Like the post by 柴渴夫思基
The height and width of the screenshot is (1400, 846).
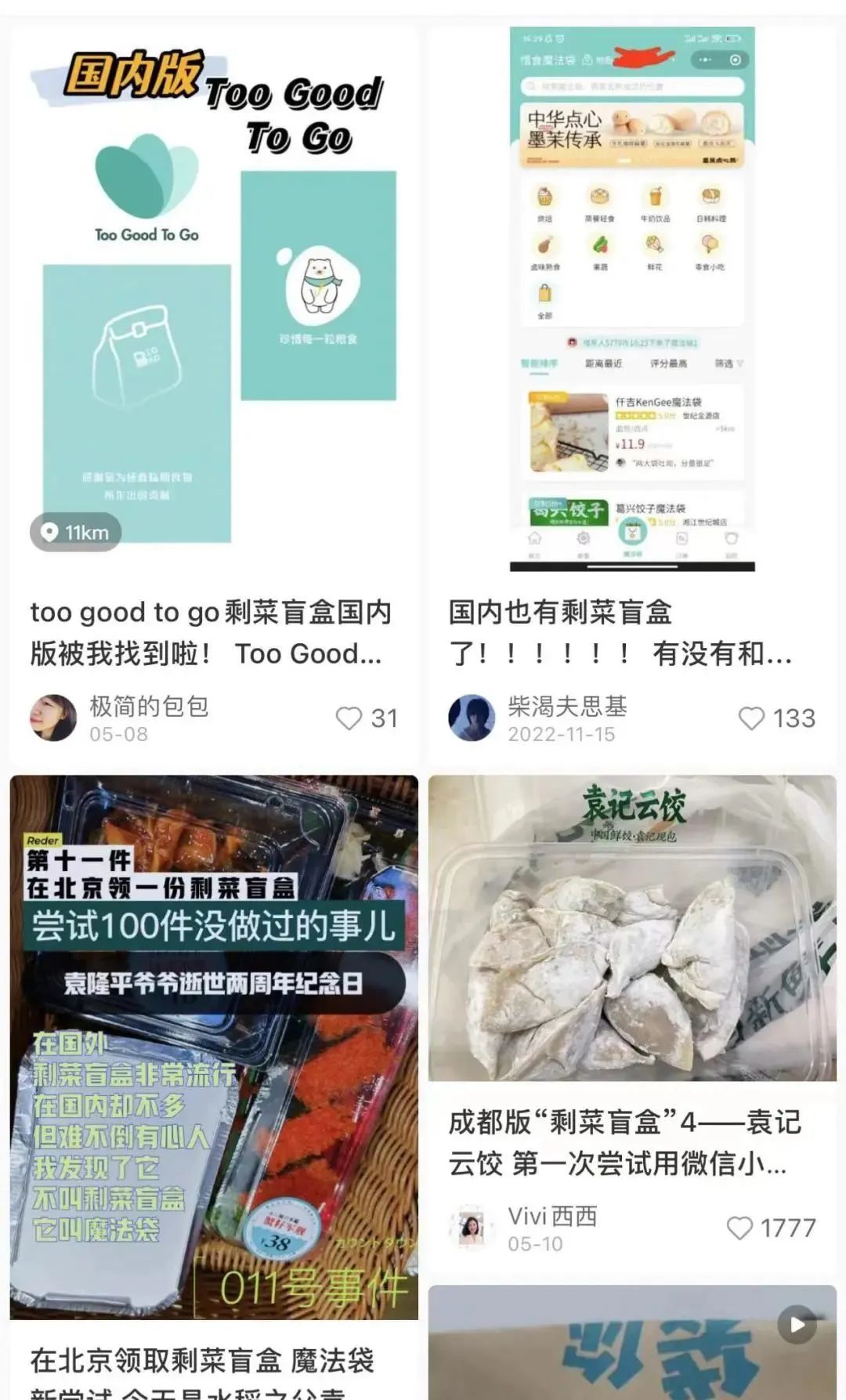point(751,718)
